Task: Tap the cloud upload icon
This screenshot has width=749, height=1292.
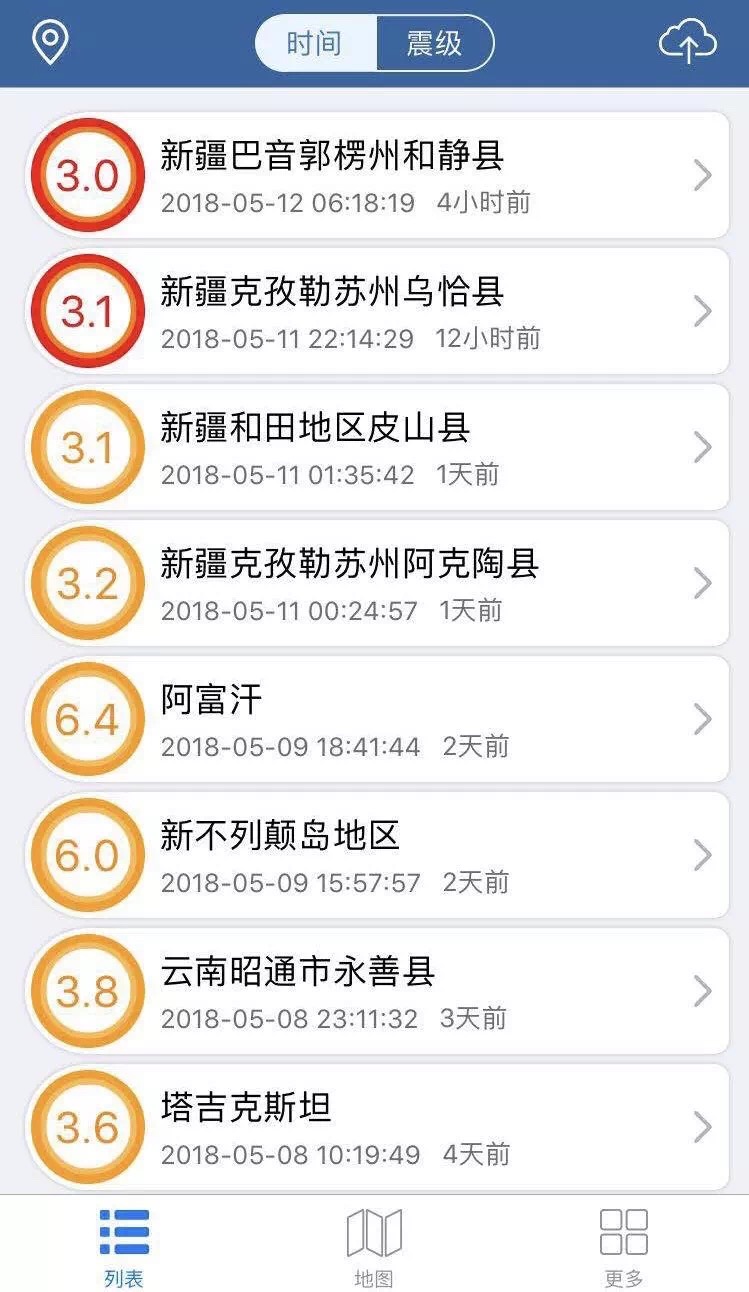Action: click(687, 43)
